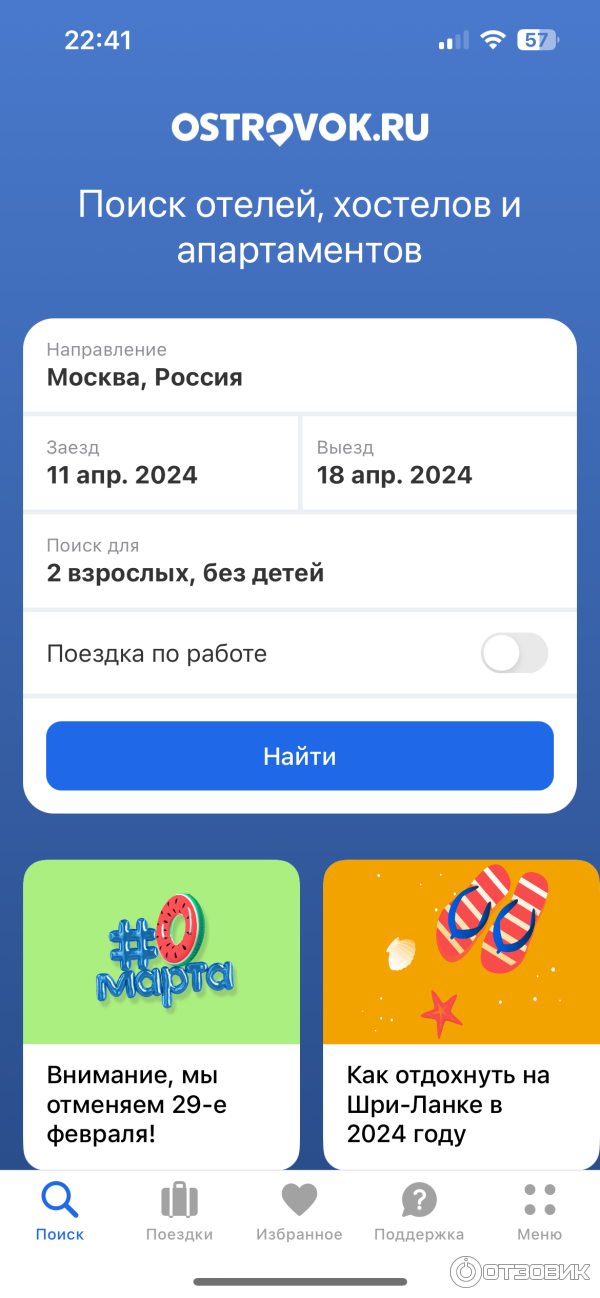The image size is (600, 1298).
Task: Open the Меню tab
Action: click(539, 1212)
